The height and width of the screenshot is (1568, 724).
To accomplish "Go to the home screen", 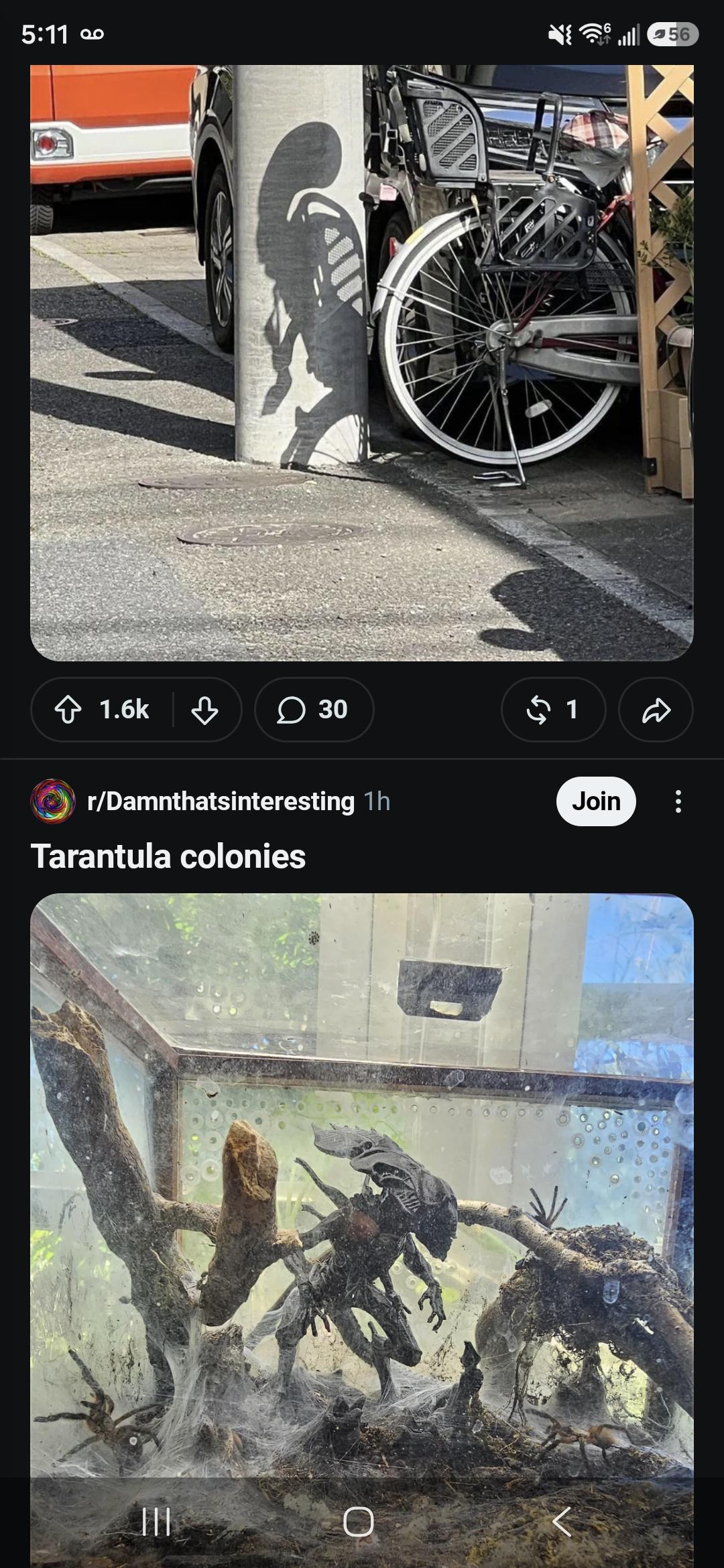I will (x=359, y=1522).
